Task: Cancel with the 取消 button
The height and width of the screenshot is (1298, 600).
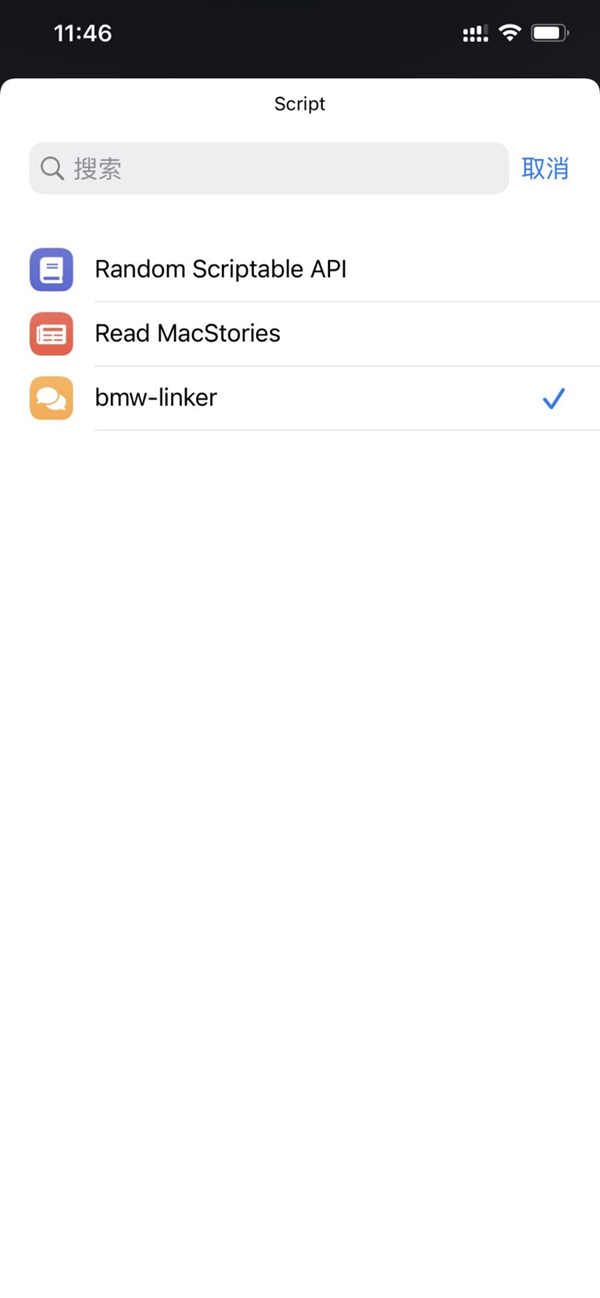Action: (x=545, y=168)
